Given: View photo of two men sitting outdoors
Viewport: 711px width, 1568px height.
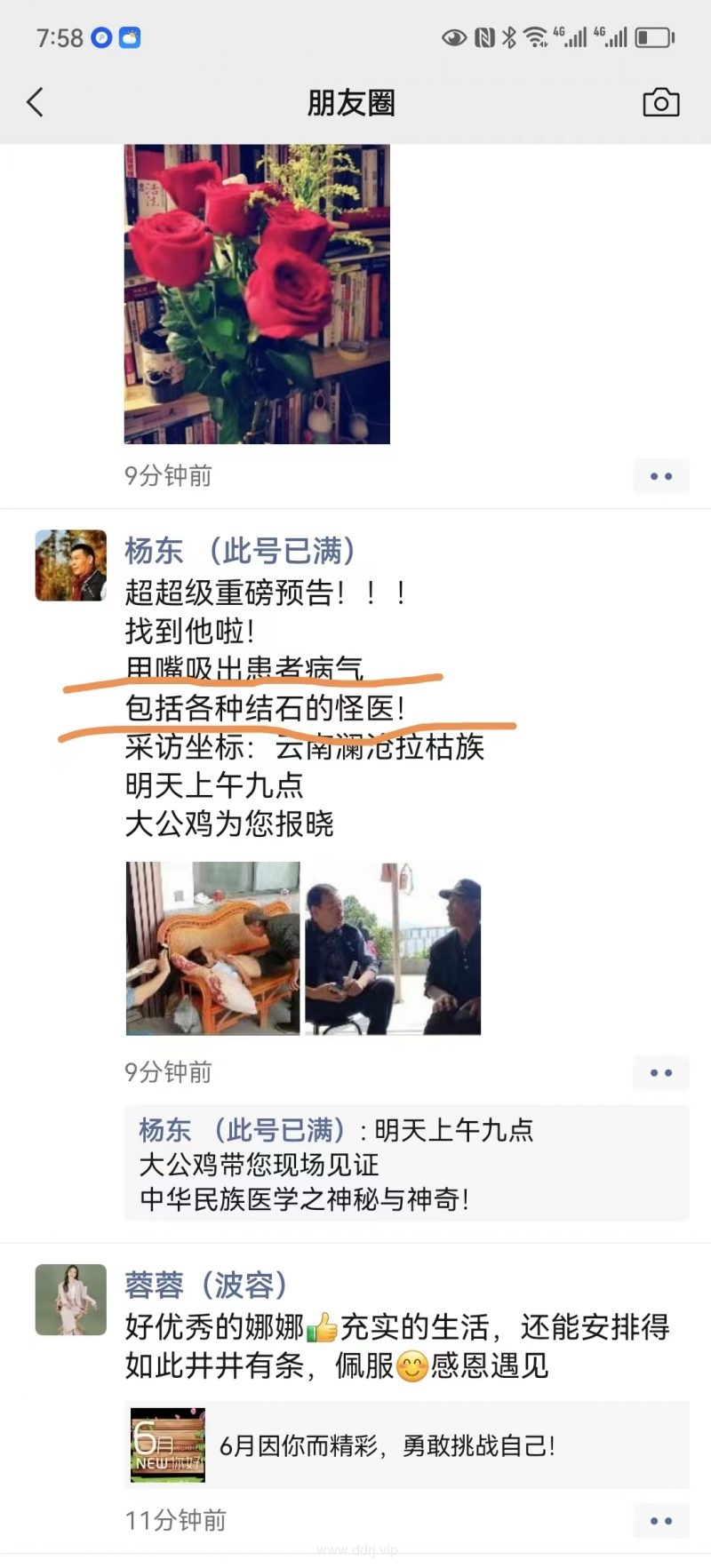Looking at the screenshot, I should 393,948.
